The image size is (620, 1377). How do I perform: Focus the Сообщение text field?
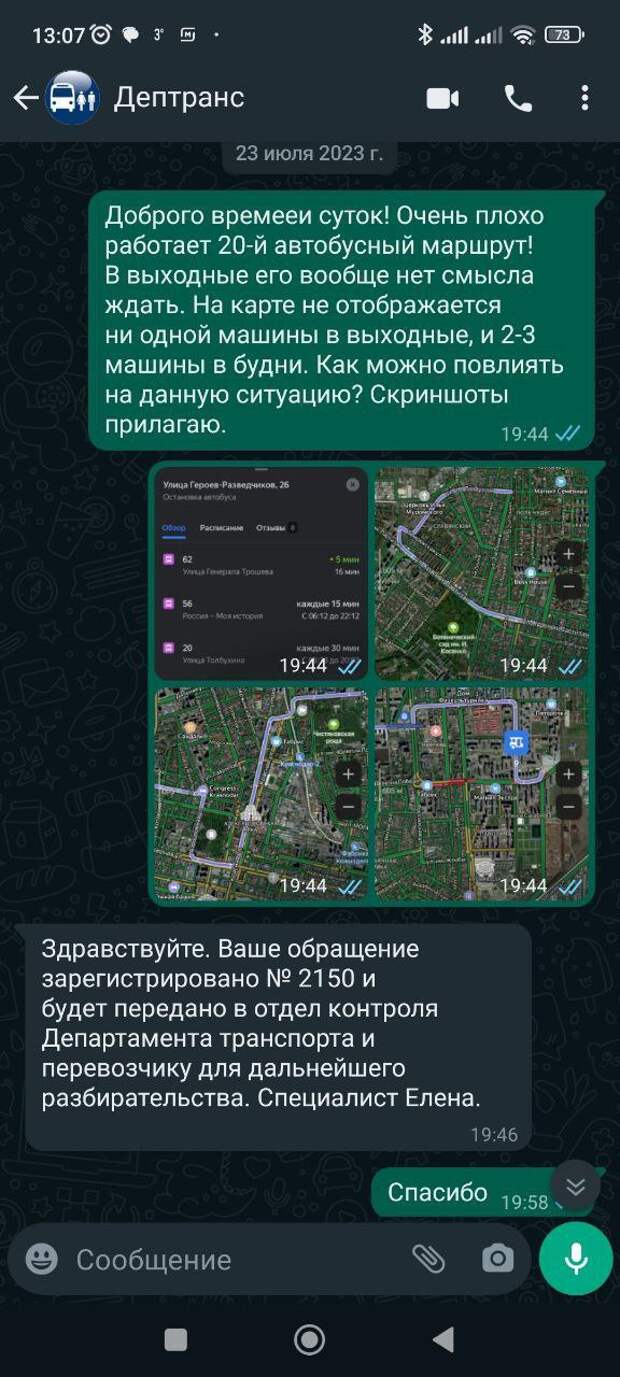(230, 1260)
